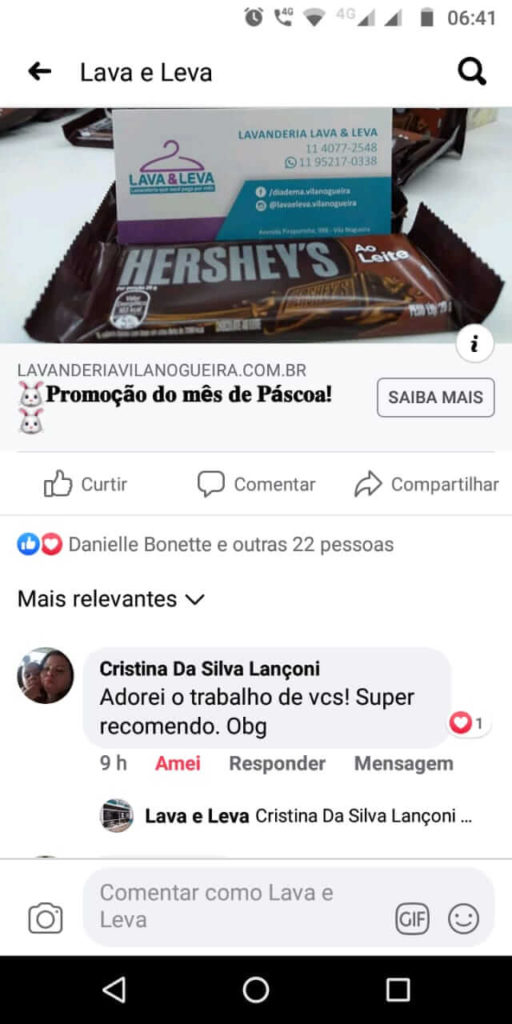Screen dimensions: 512x1024
Task: Reply to Cristina's comment with Responder
Action: pos(277,763)
